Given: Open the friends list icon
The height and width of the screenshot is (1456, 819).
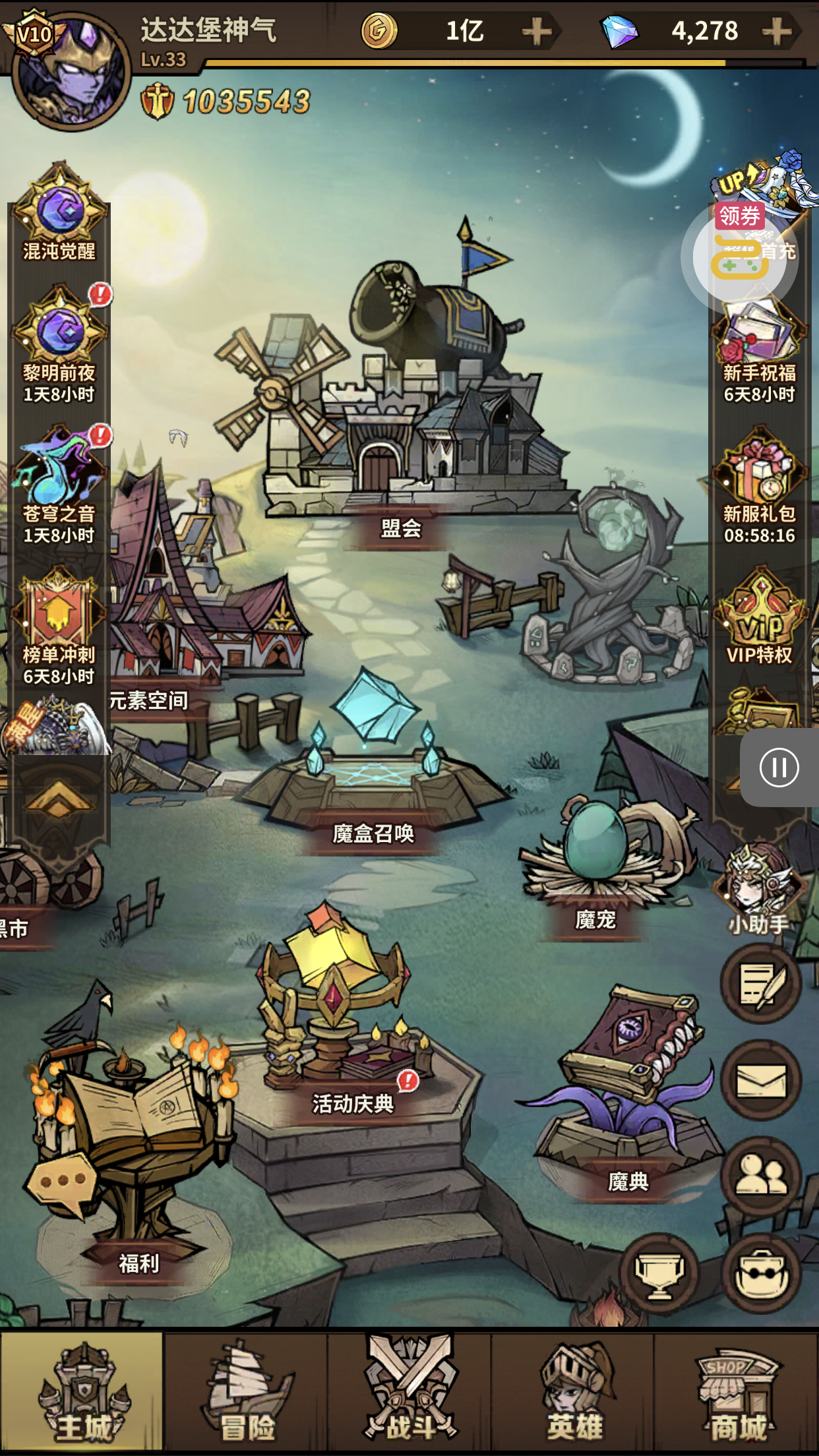Looking at the screenshot, I should (760, 1176).
